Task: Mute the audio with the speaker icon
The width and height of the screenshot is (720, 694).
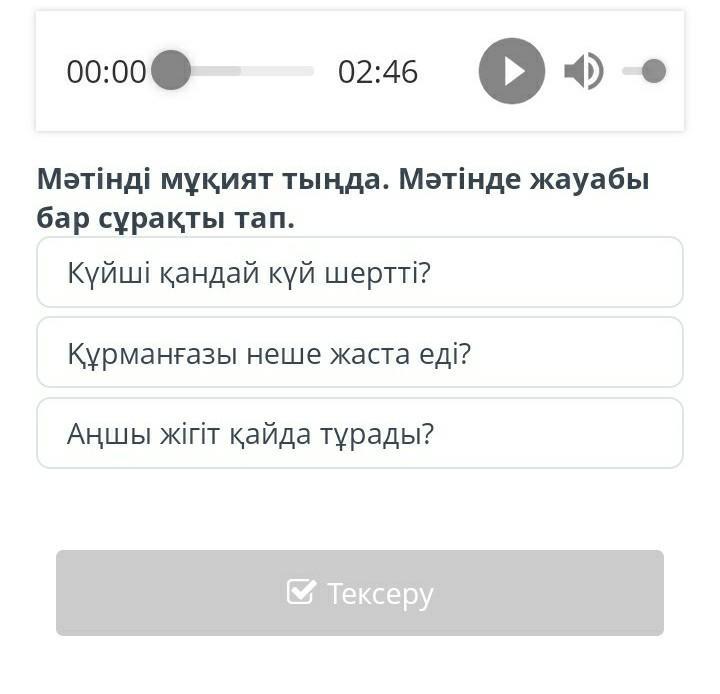Action: coord(584,71)
